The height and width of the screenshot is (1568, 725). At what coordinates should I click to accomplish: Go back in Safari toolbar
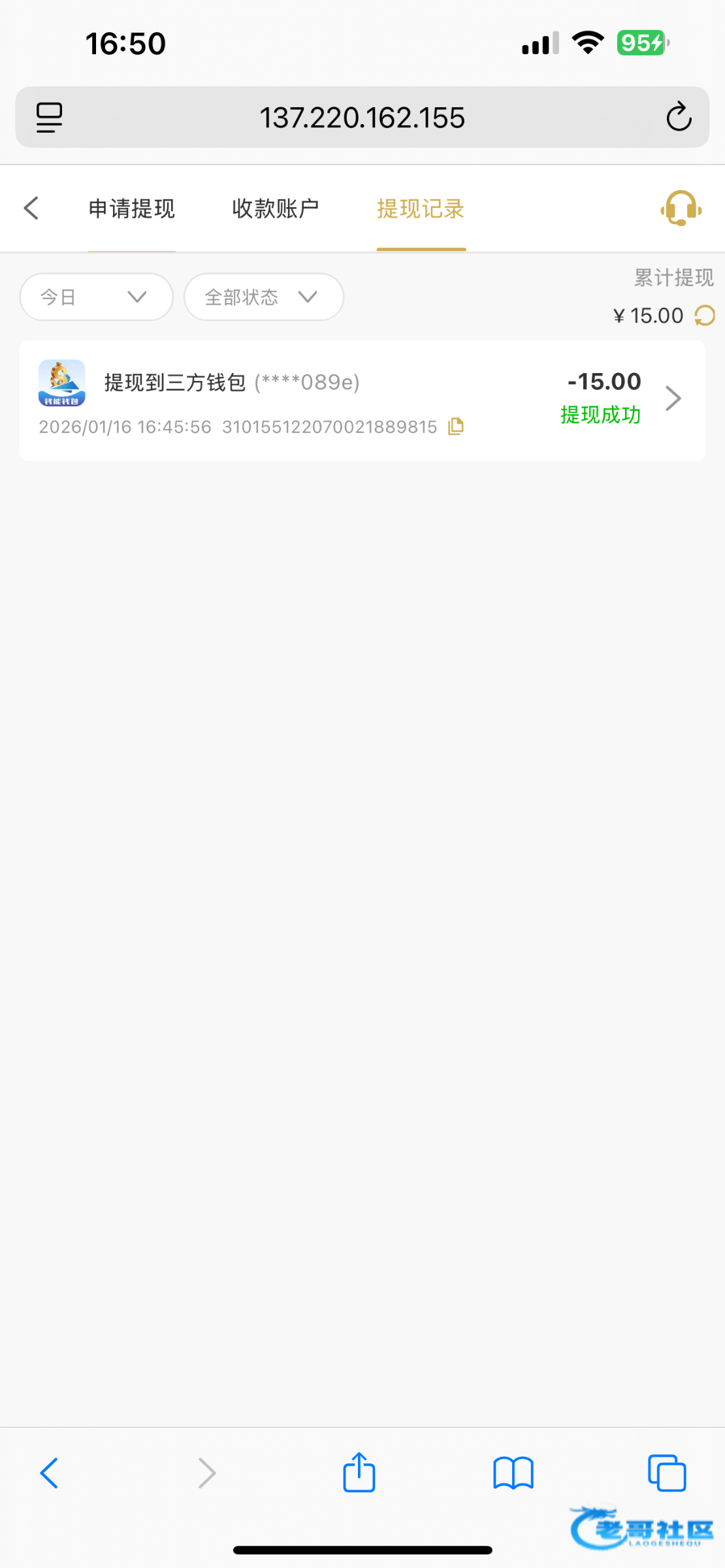50,1473
